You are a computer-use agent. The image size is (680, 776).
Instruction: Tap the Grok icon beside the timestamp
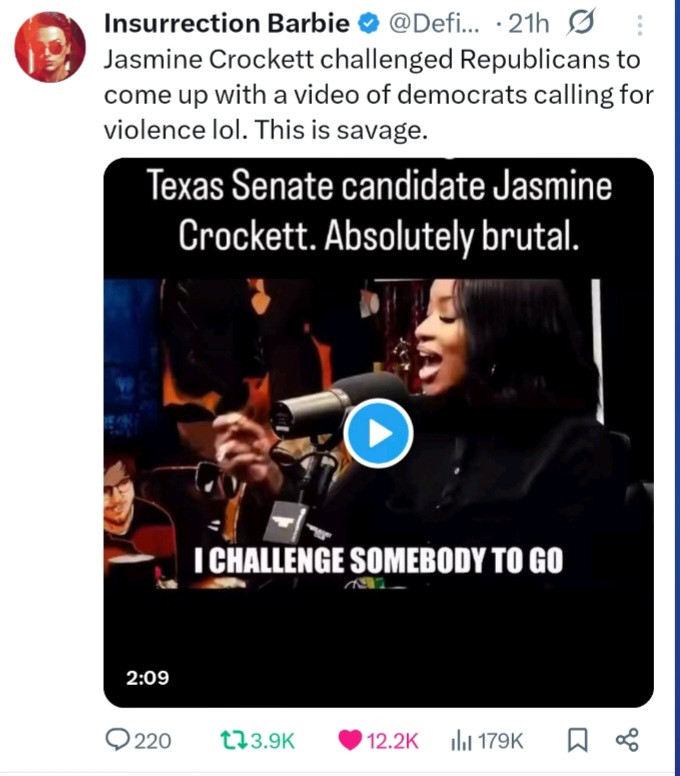[580, 24]
